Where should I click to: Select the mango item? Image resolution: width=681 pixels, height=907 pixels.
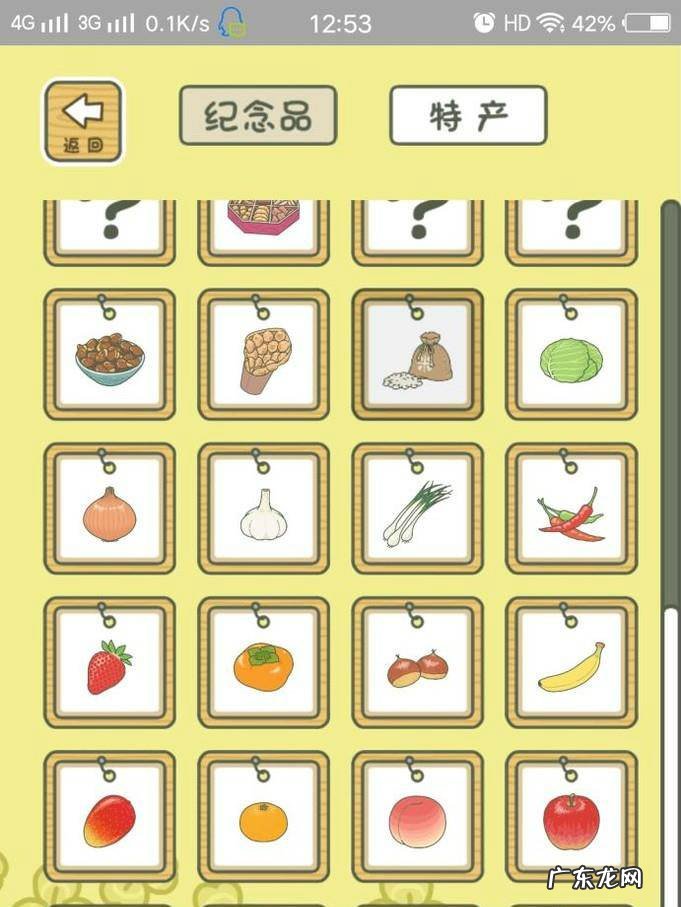(x=109, y=818)
